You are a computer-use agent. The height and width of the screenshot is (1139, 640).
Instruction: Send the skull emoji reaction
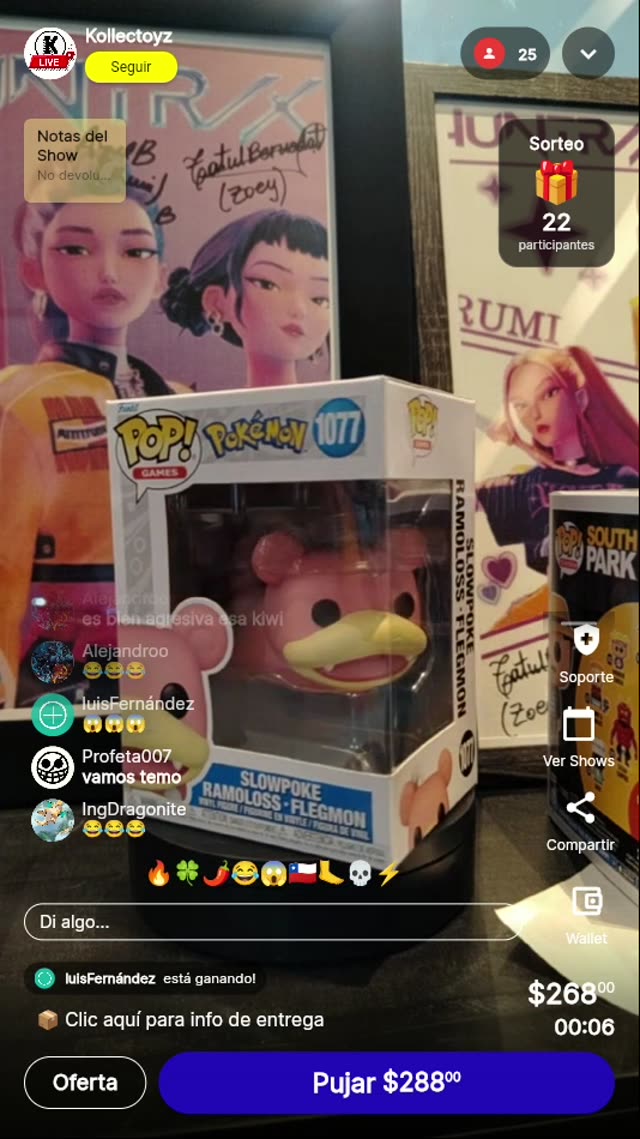click(x=360, y=874)
